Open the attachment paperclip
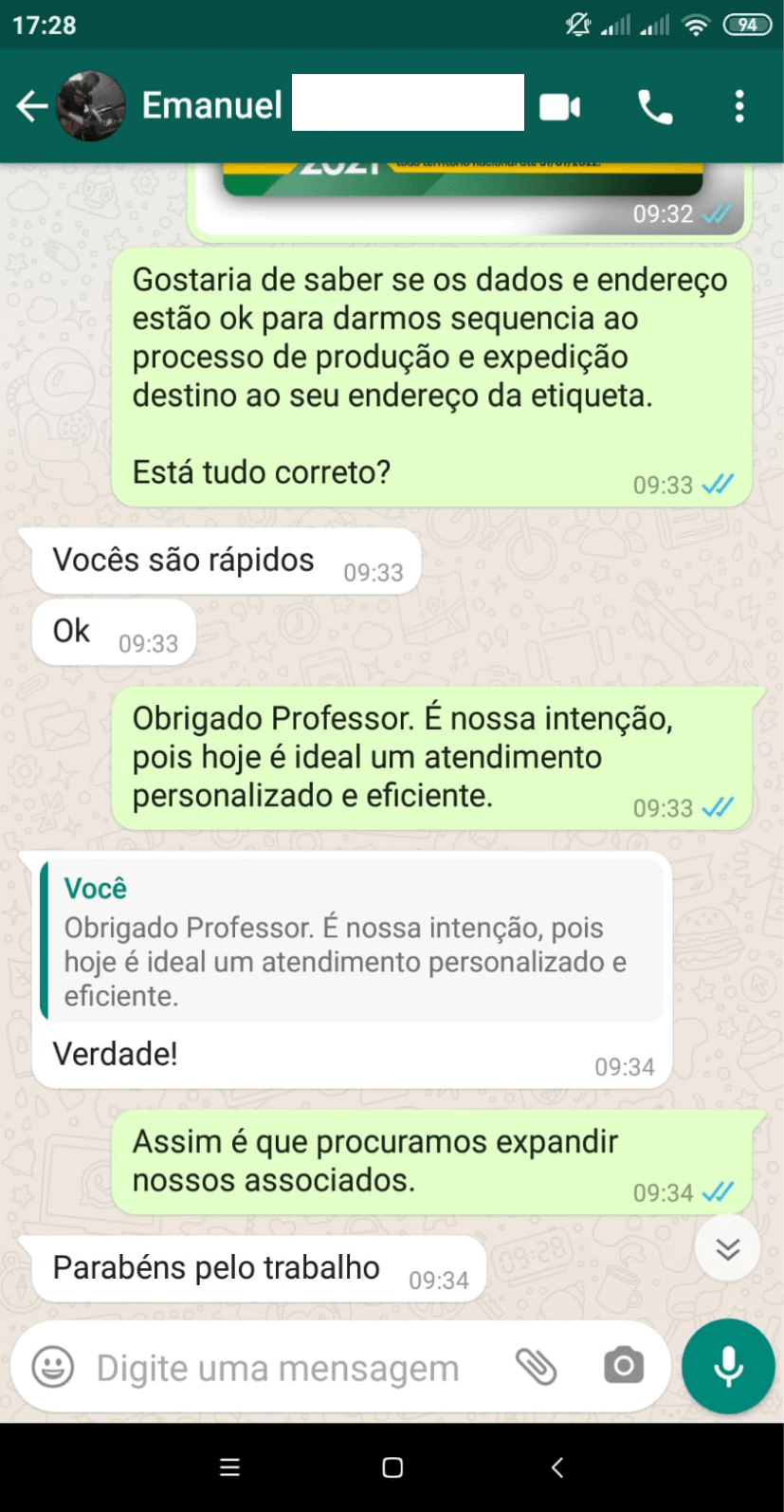This screenshot has height=1512, width=784. 537,1366
